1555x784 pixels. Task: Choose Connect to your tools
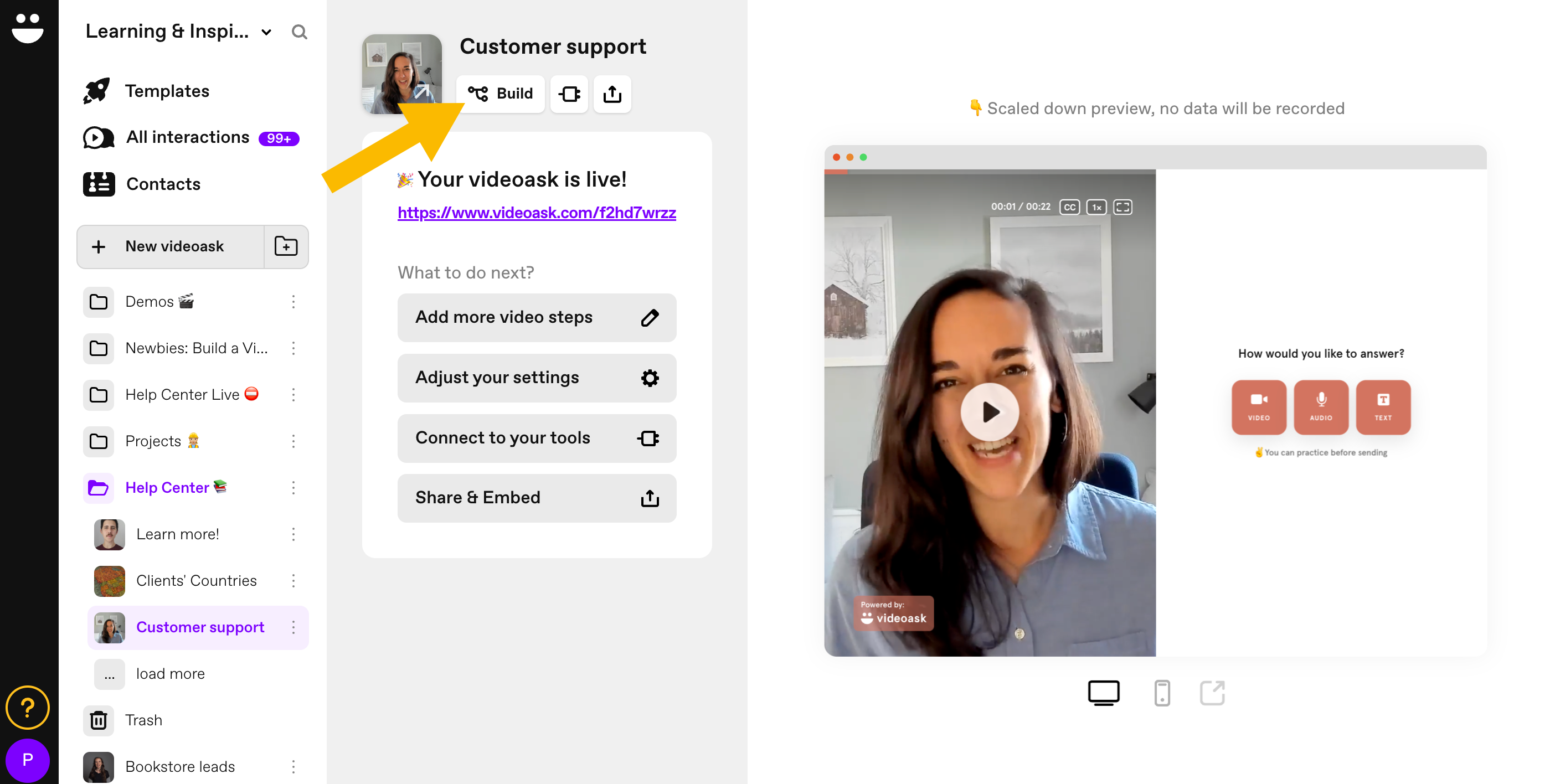(536, 438)
